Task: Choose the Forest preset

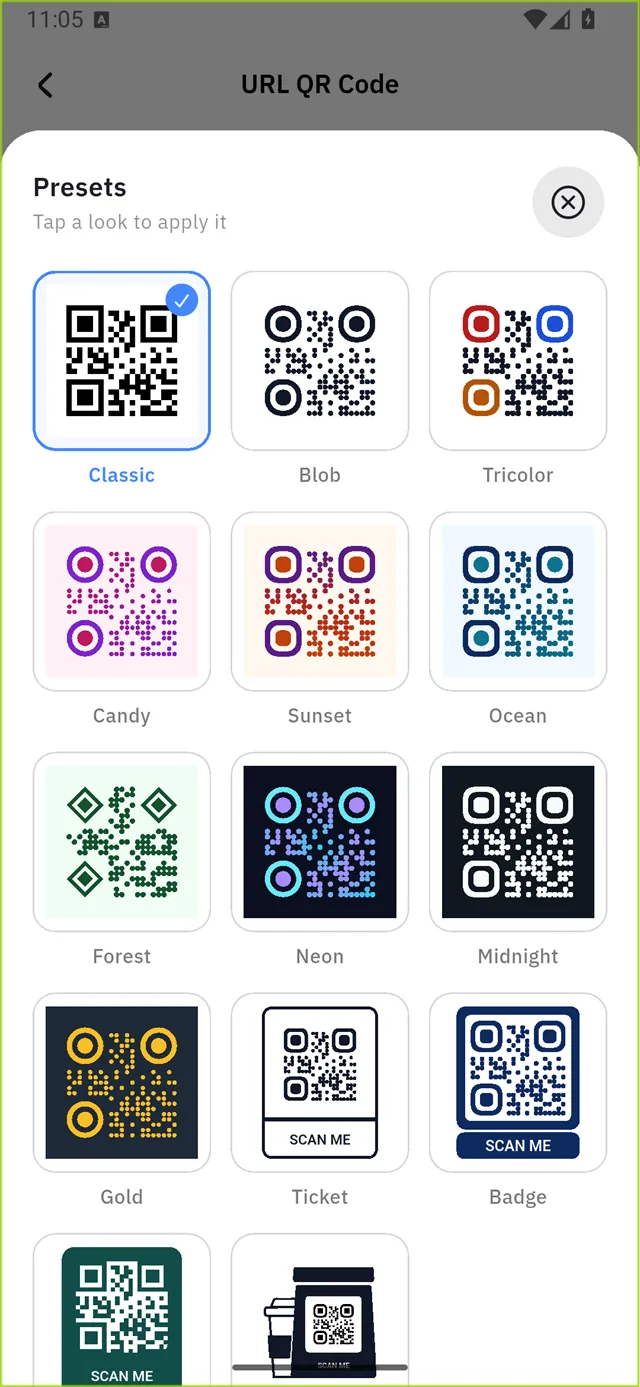Action: [122, 842]
